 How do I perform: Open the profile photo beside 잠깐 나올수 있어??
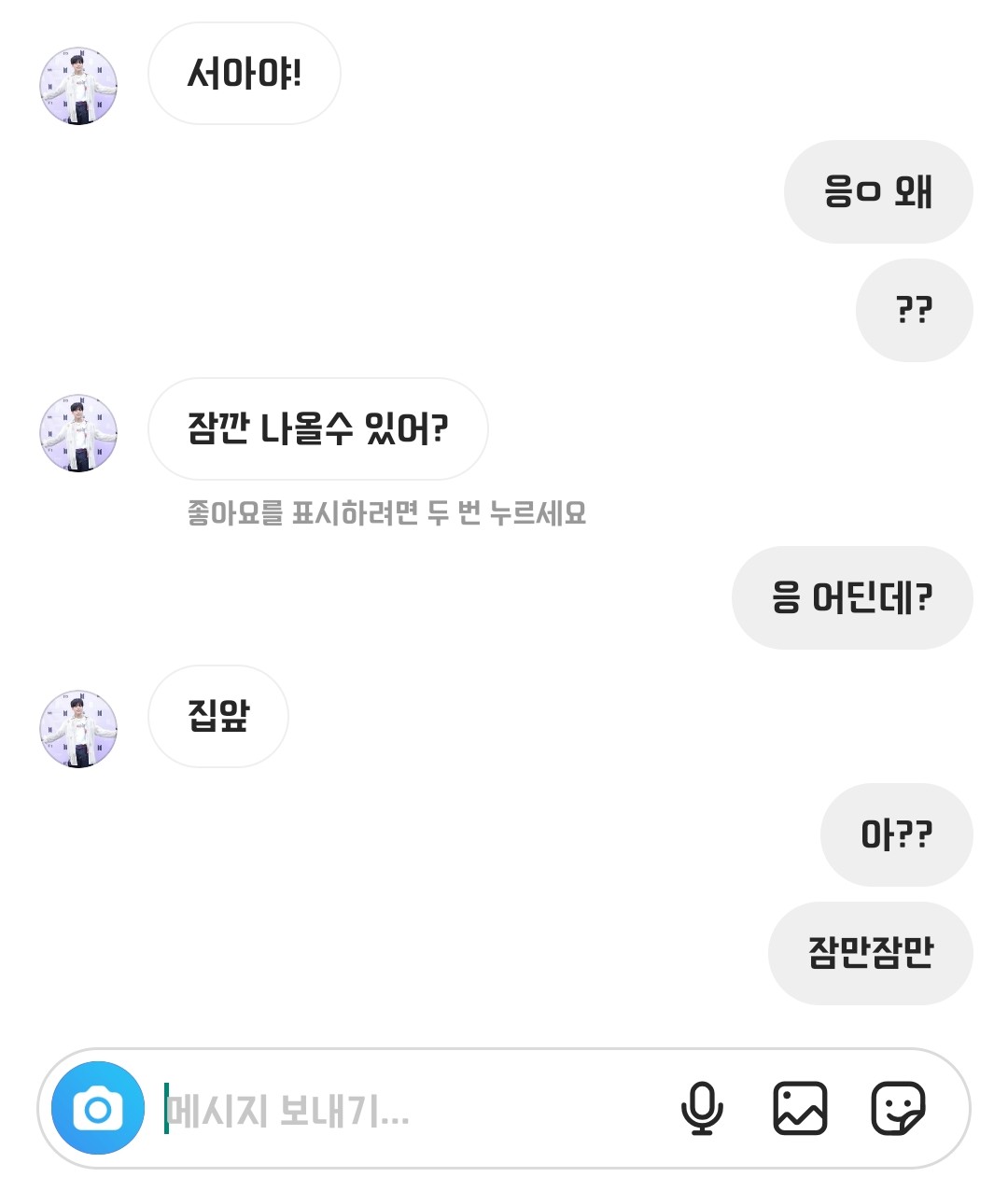click(x=78, y=432)
